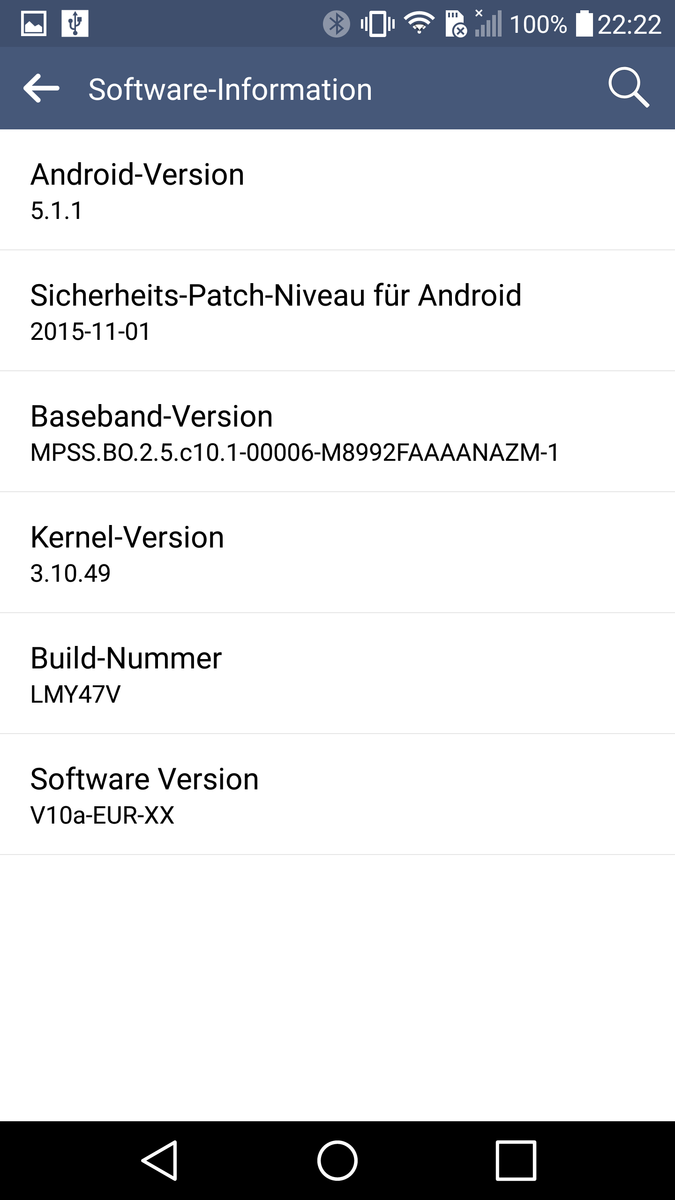Select the Build-Nummer LMY47V row
The image size is (675, 1200).
coord(337,673)
